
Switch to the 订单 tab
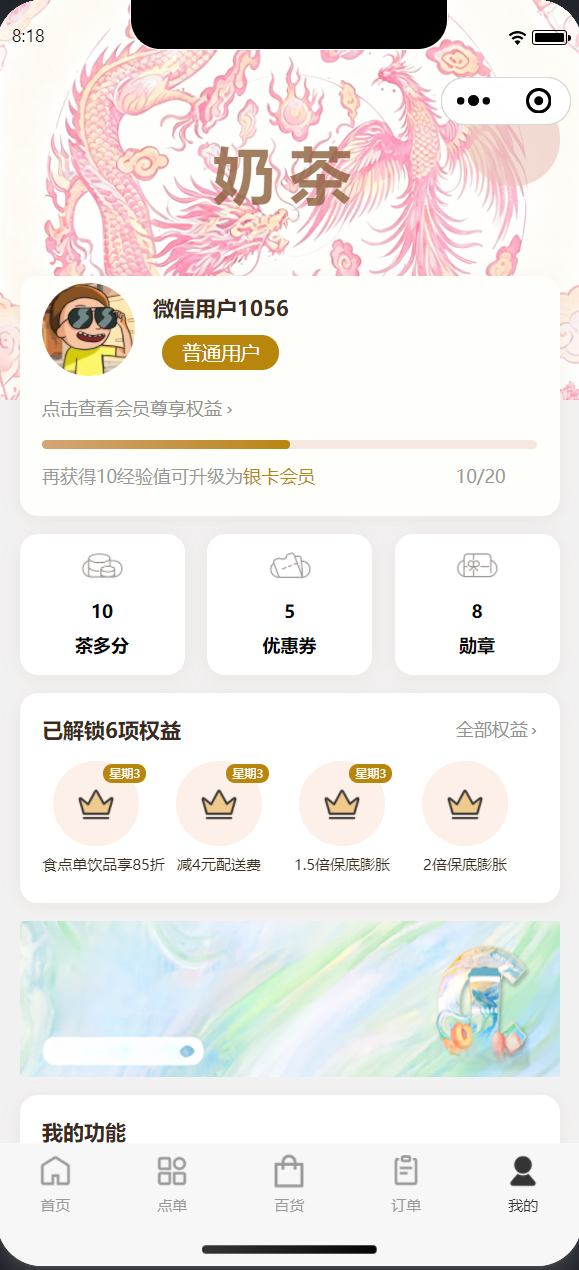click(406, 1184)
